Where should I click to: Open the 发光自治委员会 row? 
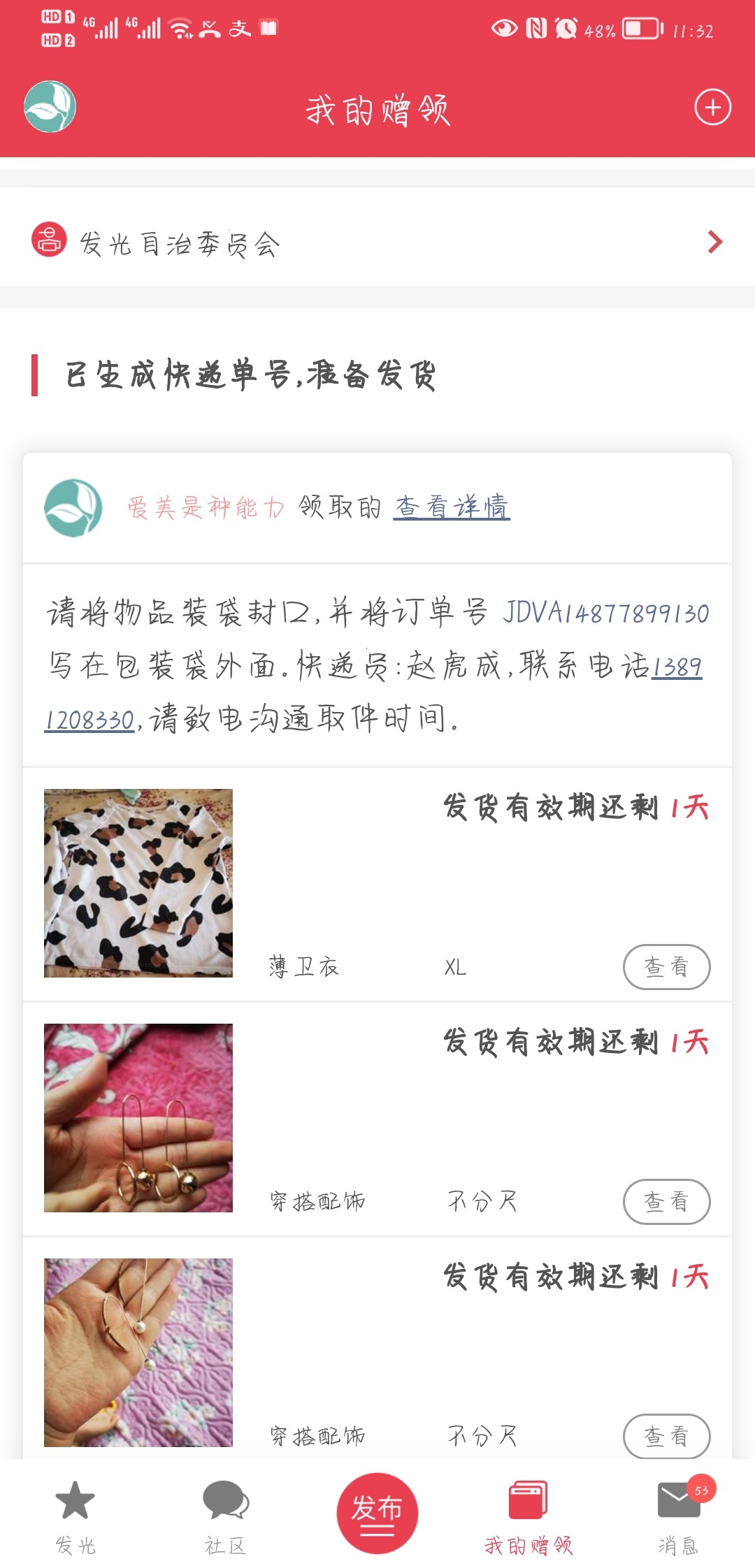point(377,242)
